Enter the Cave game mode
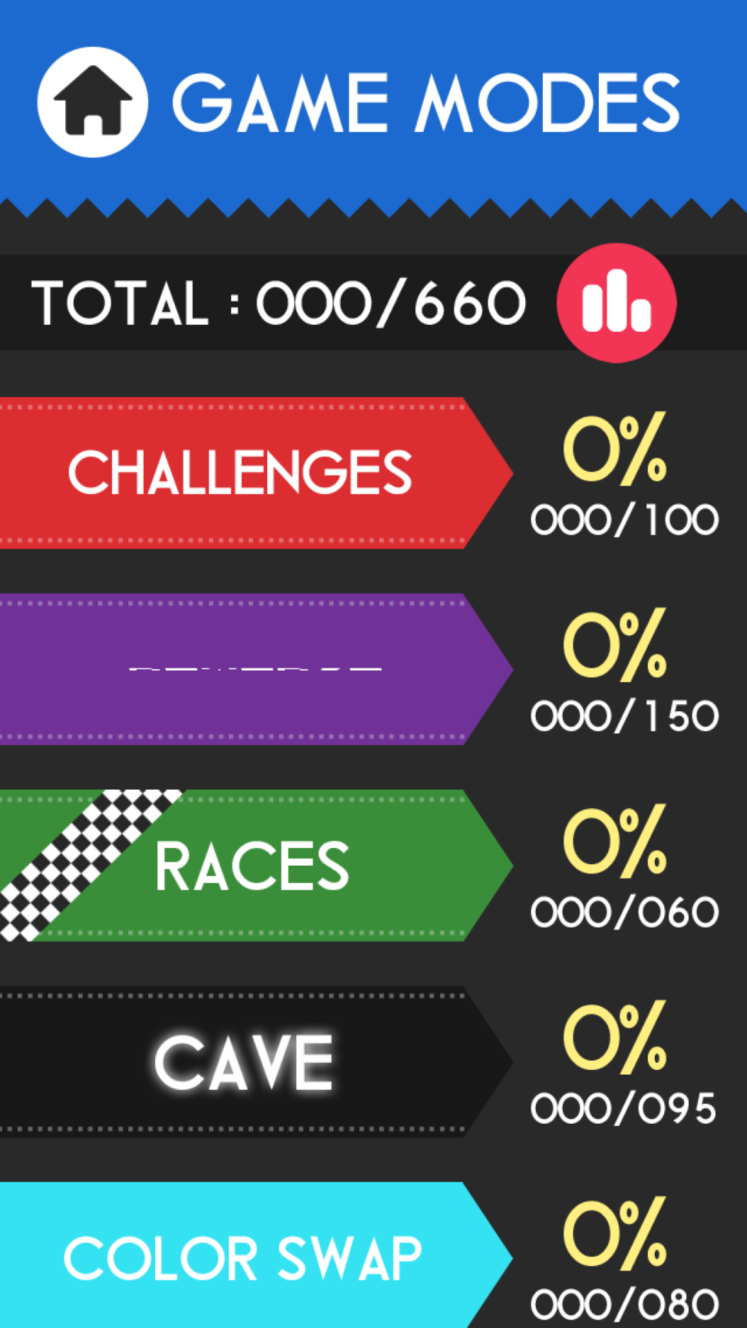 256,1061
